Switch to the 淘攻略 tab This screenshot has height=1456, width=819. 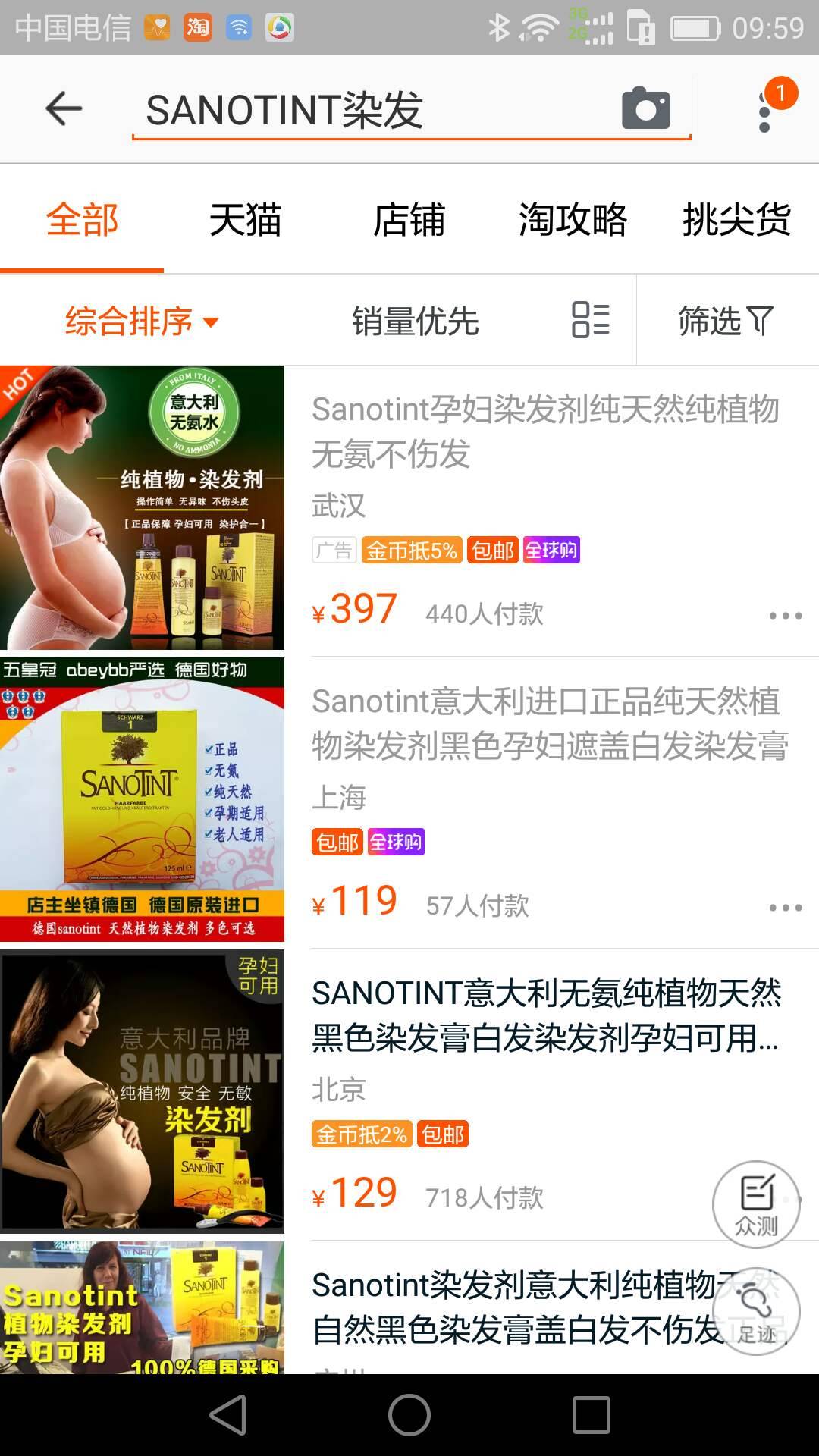573,221
